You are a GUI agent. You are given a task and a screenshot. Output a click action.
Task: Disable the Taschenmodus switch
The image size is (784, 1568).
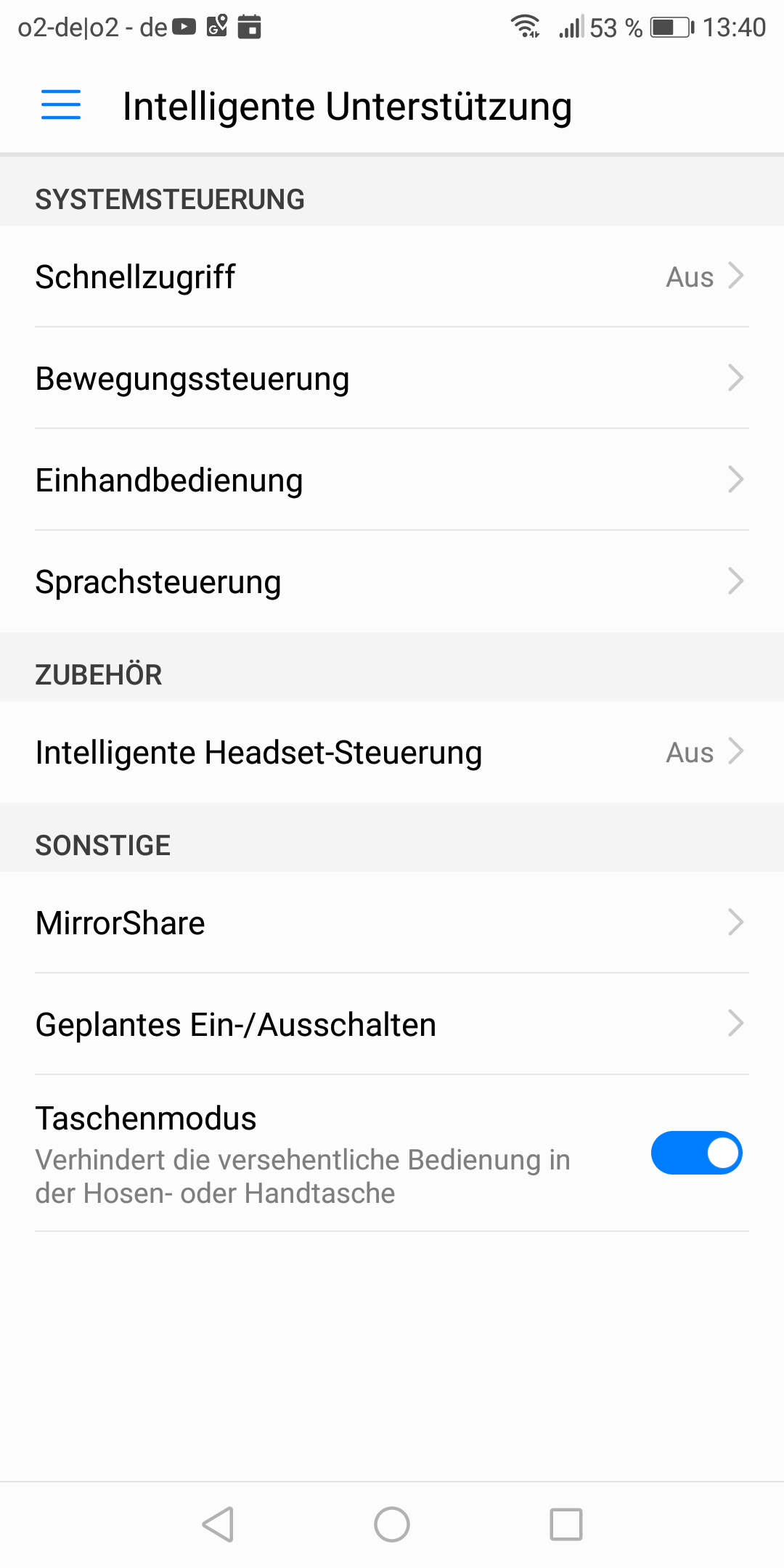[695, 1153]
